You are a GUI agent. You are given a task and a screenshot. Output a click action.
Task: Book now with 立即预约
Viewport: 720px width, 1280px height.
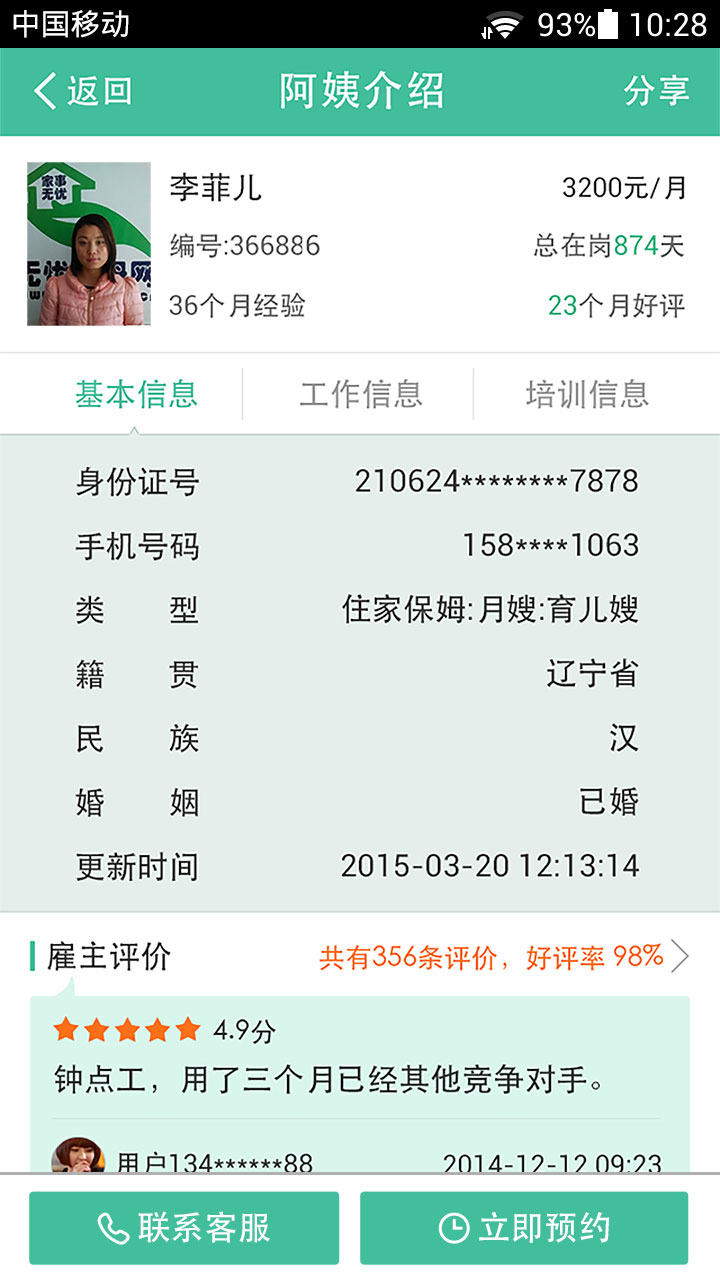point(524,1228)
